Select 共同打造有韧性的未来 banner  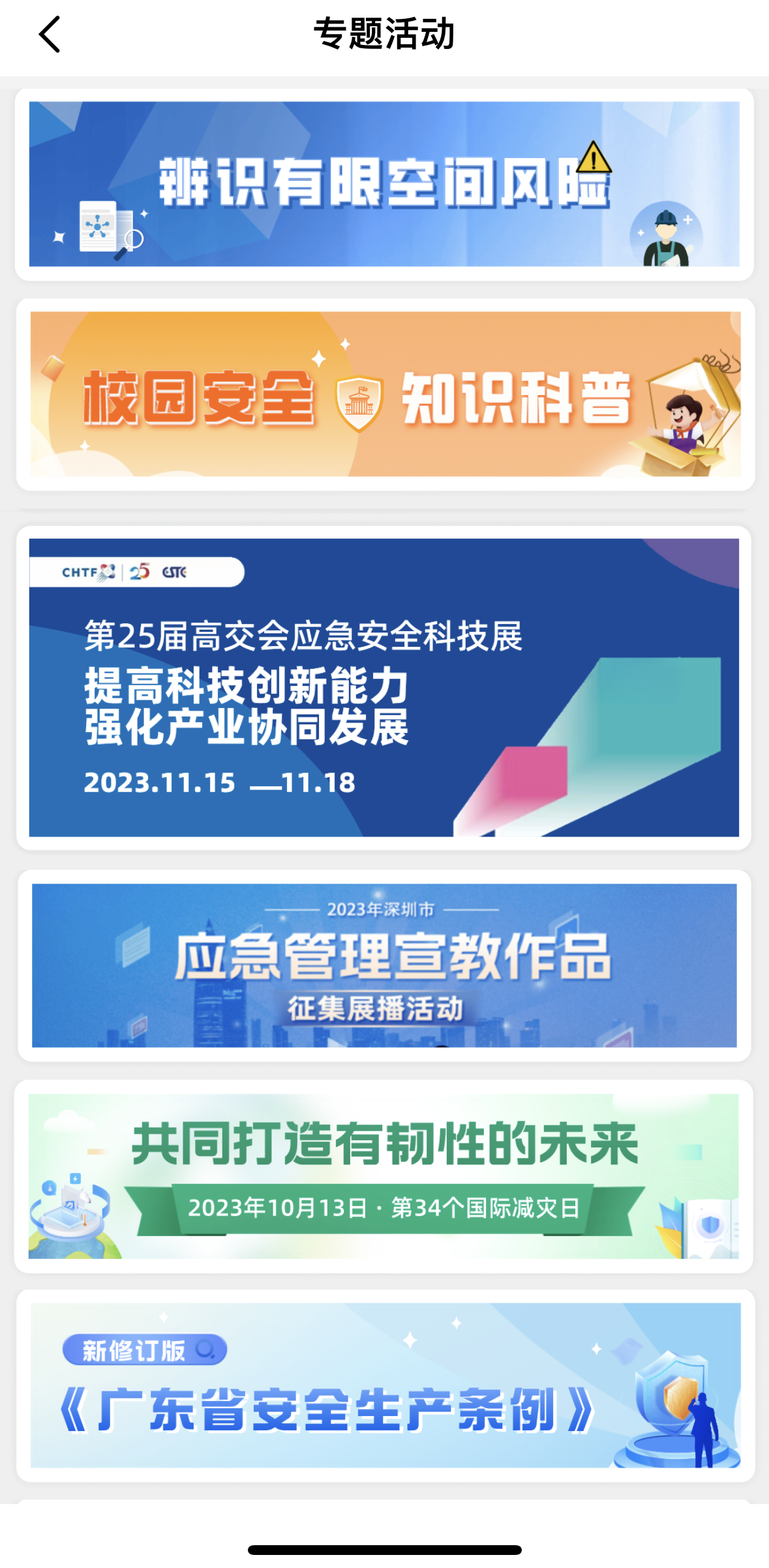384,1176
